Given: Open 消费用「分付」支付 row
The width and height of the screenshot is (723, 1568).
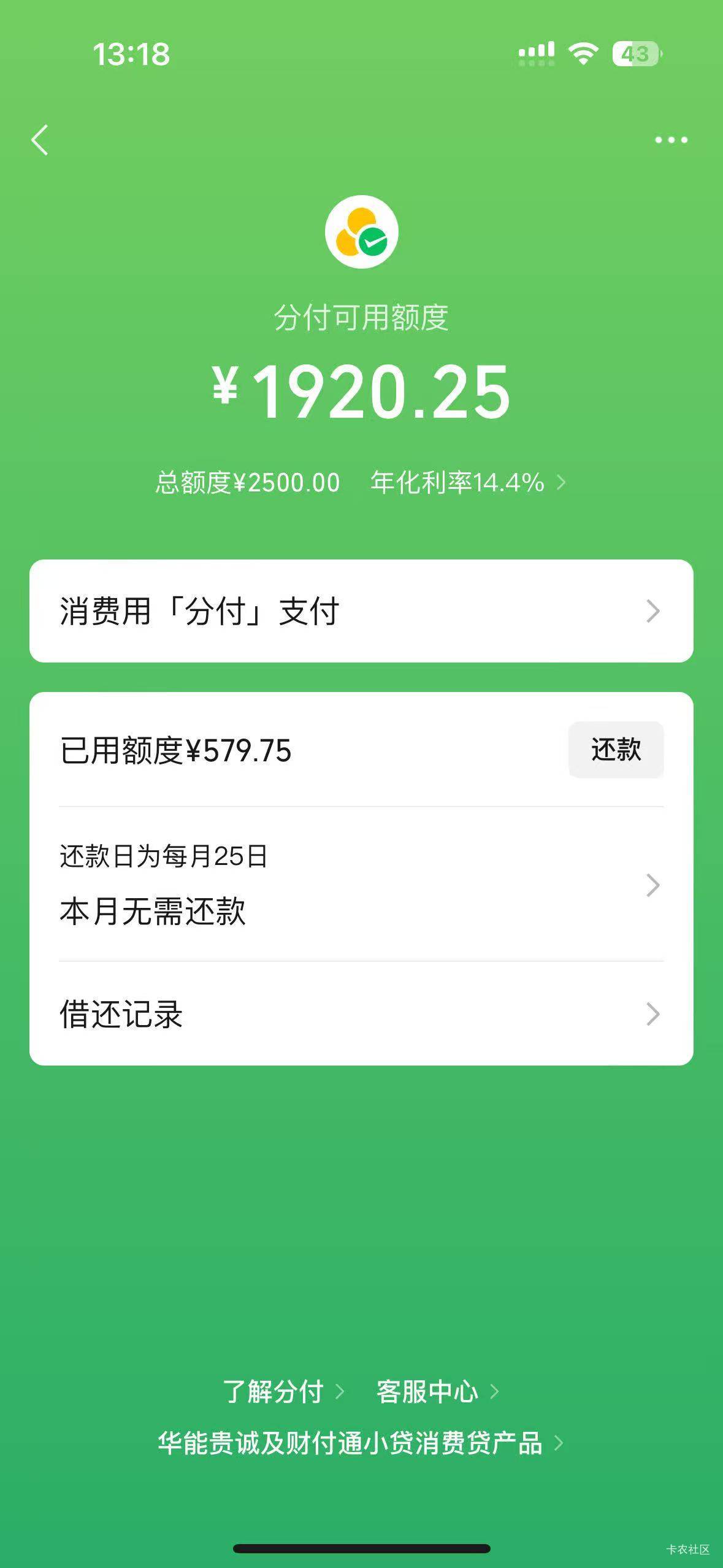Looking at the screenshot, I should pos(361,611).
